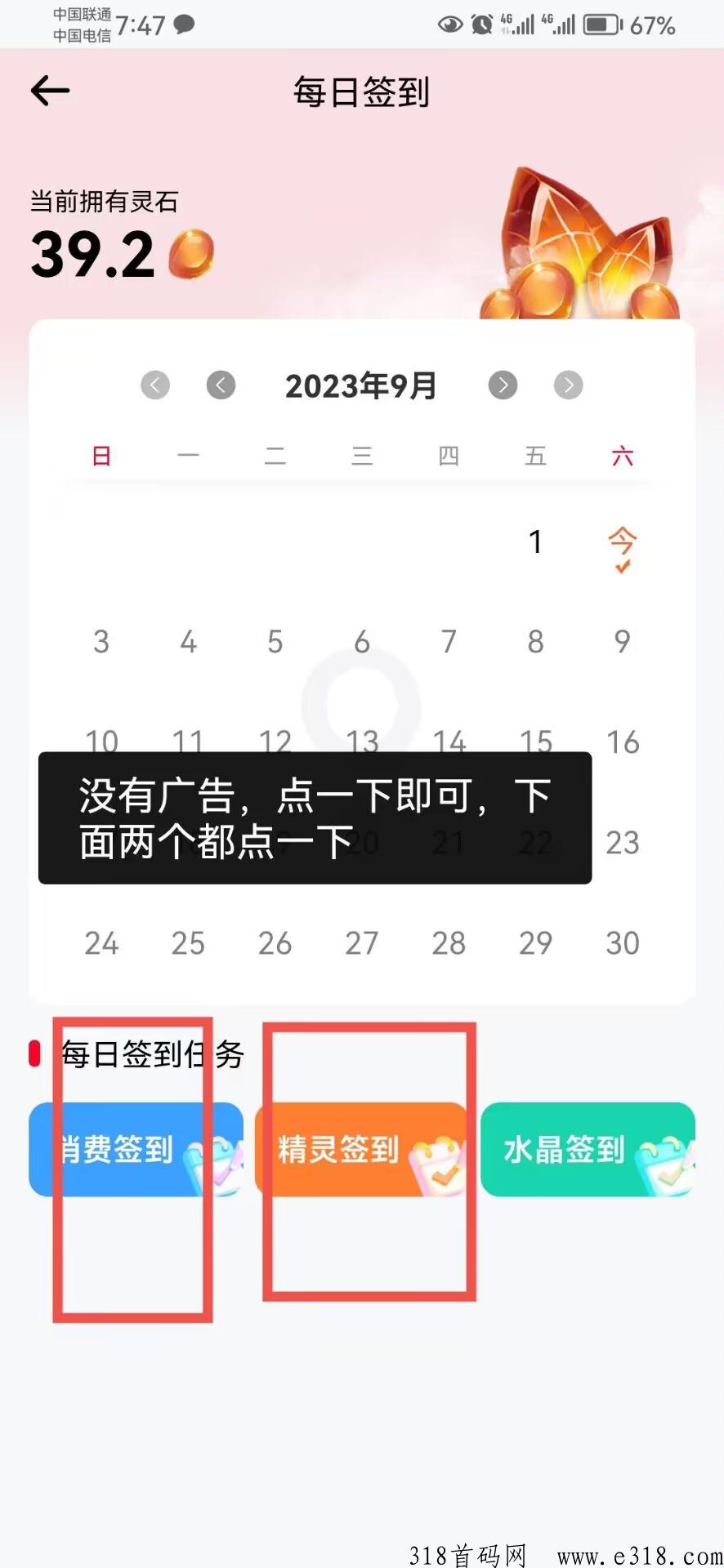
Task: Go to the previous month
Action: [x=221, y=385]
